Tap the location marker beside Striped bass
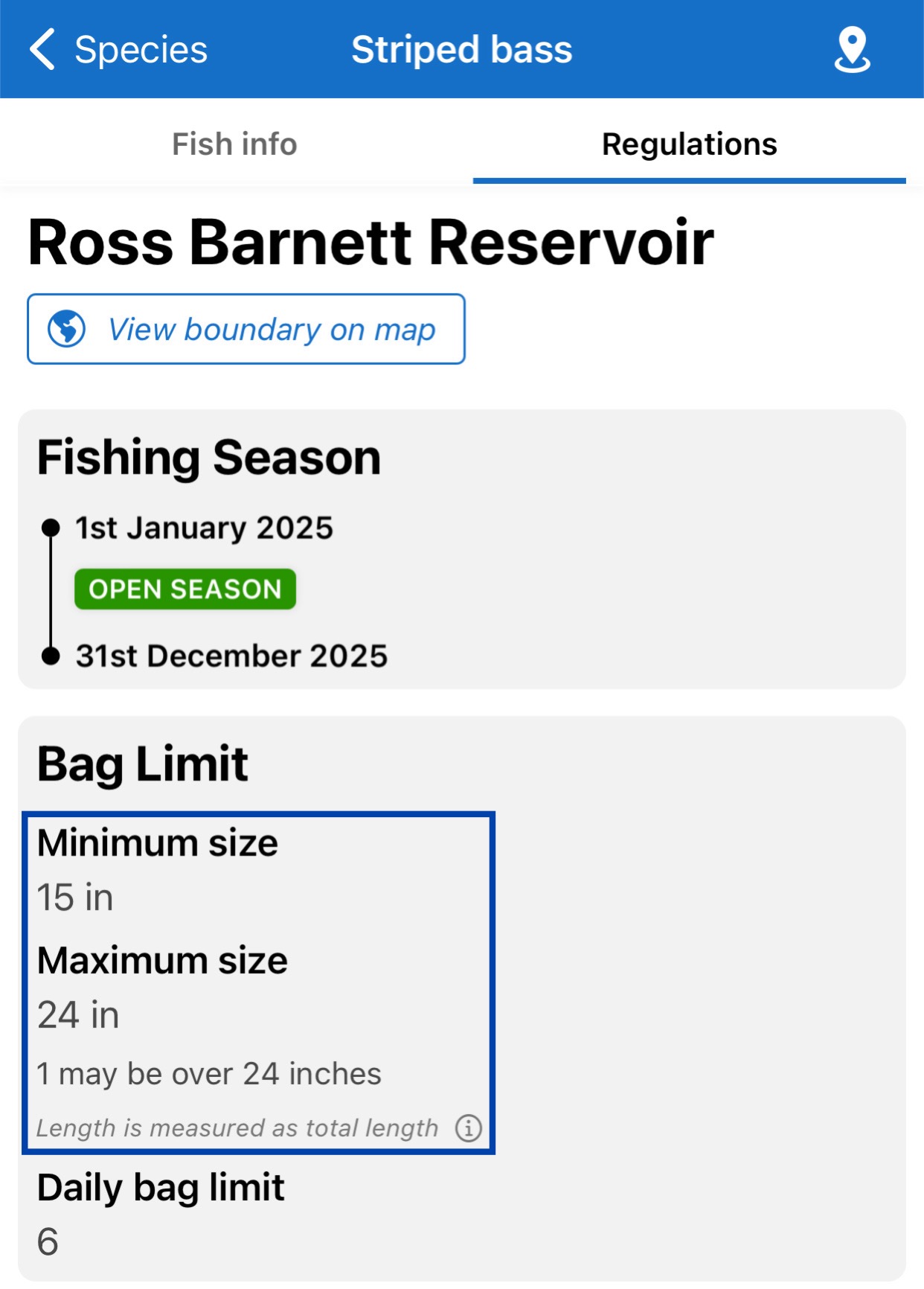 [x=853, y=50]
